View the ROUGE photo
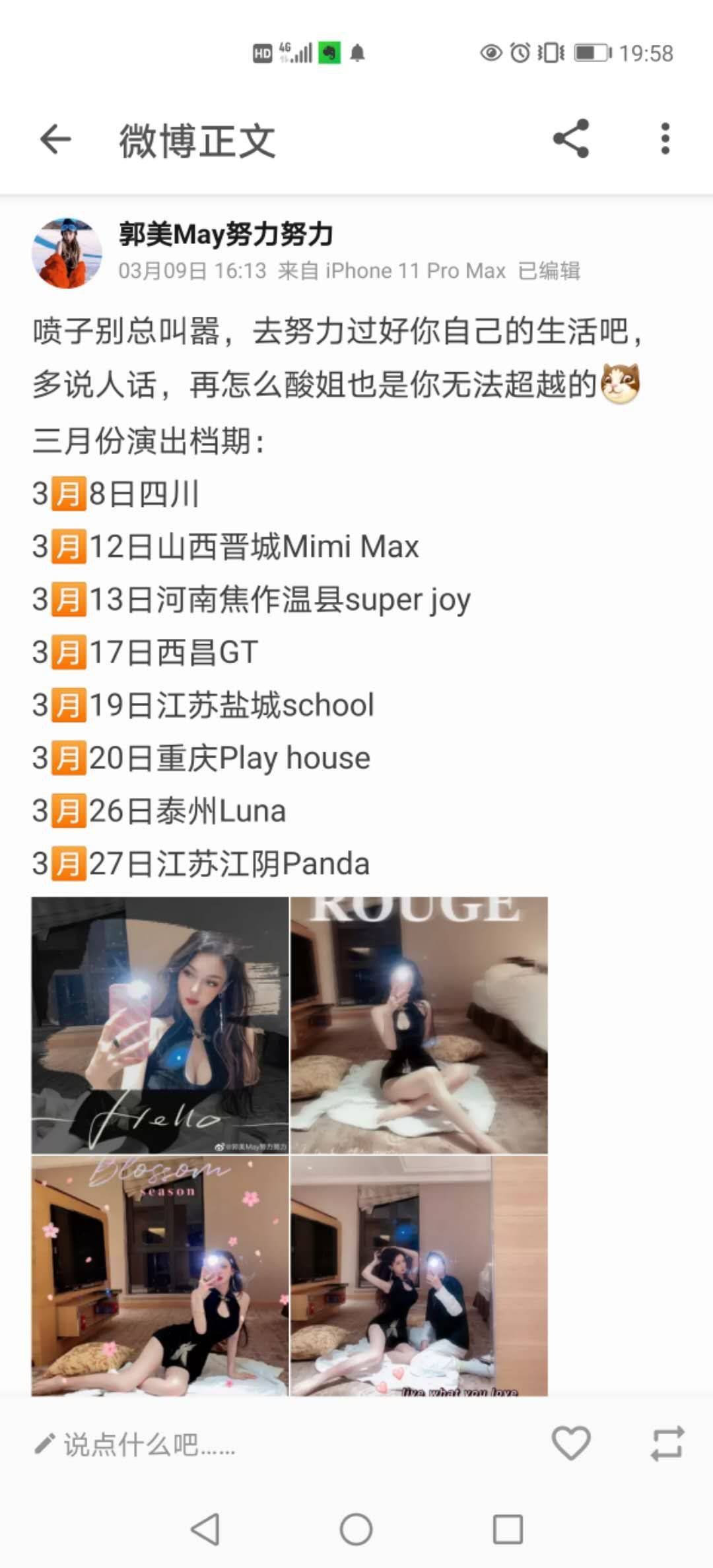This screenshot has height=1568, width=713. [x=419, y=1024]
